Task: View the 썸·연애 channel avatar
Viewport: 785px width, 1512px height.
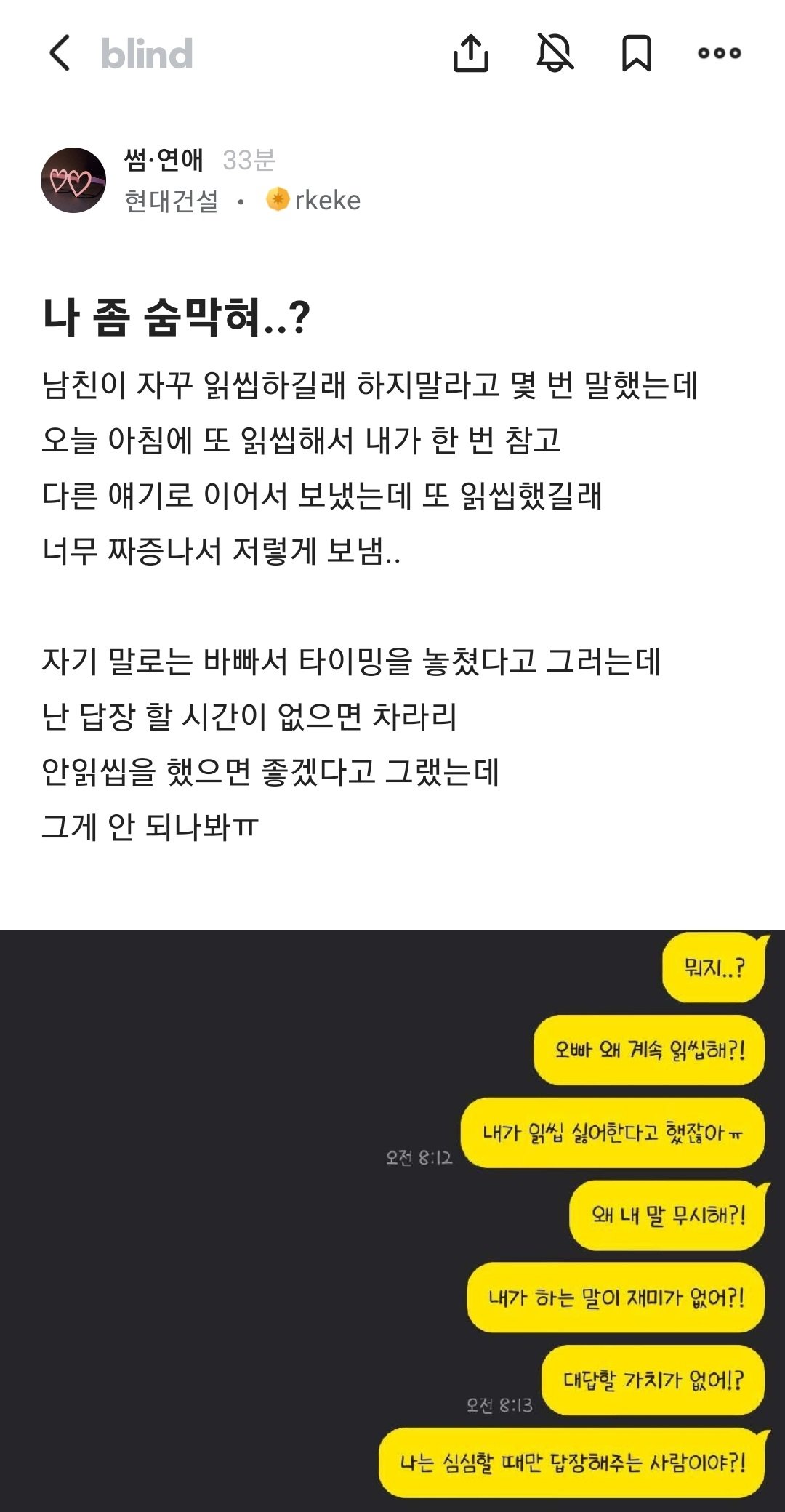Action: click(x=73, y=180)
